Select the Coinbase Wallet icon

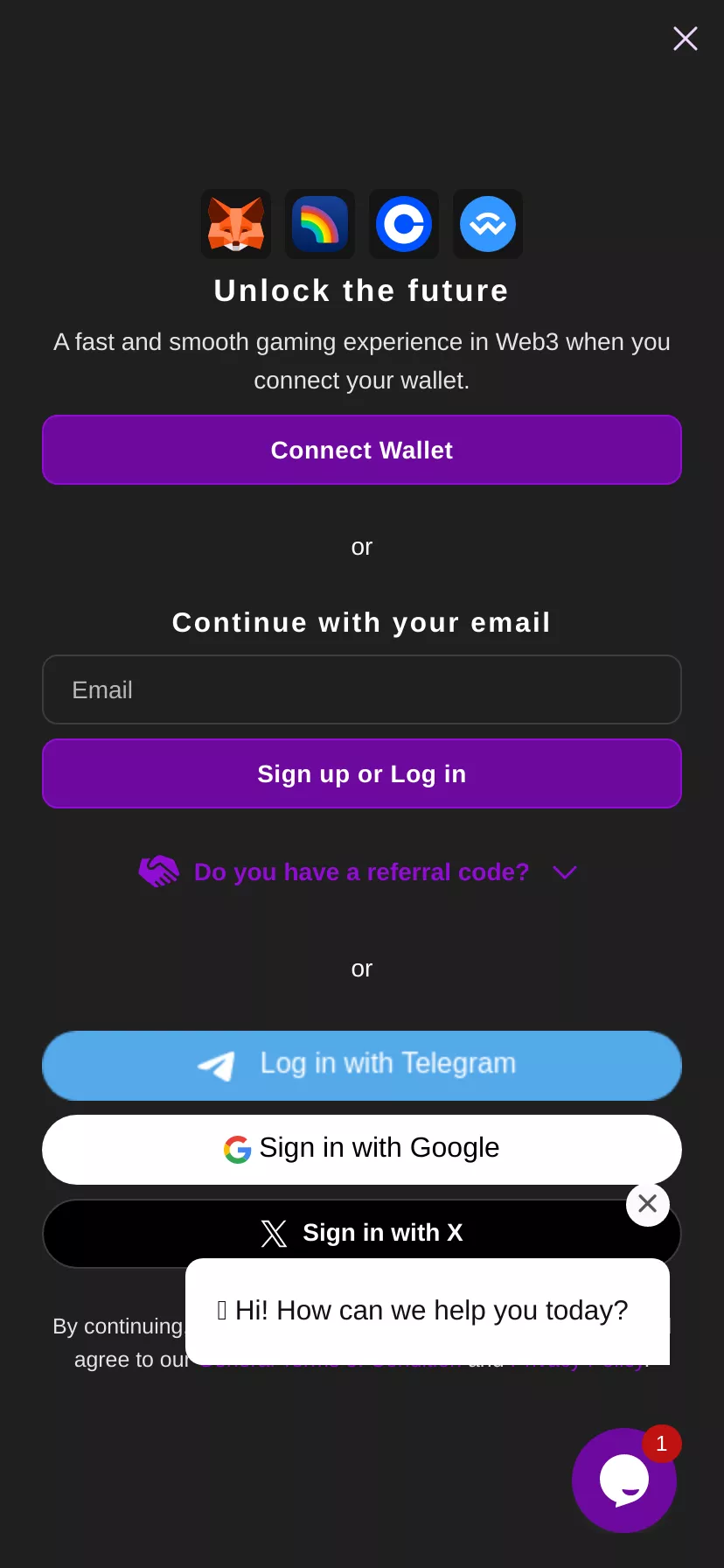(404, 224)
